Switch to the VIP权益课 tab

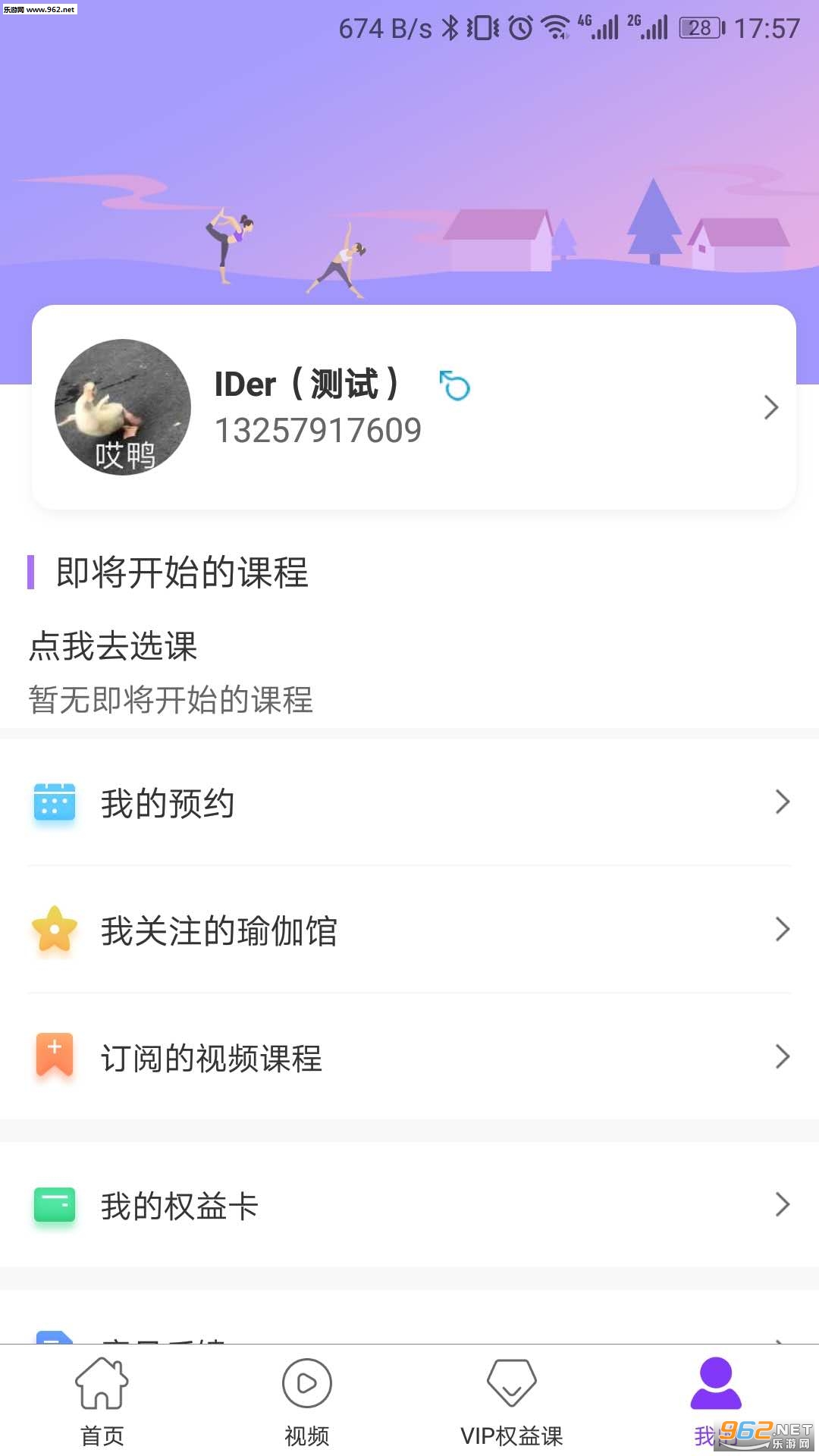[512, 1401]
